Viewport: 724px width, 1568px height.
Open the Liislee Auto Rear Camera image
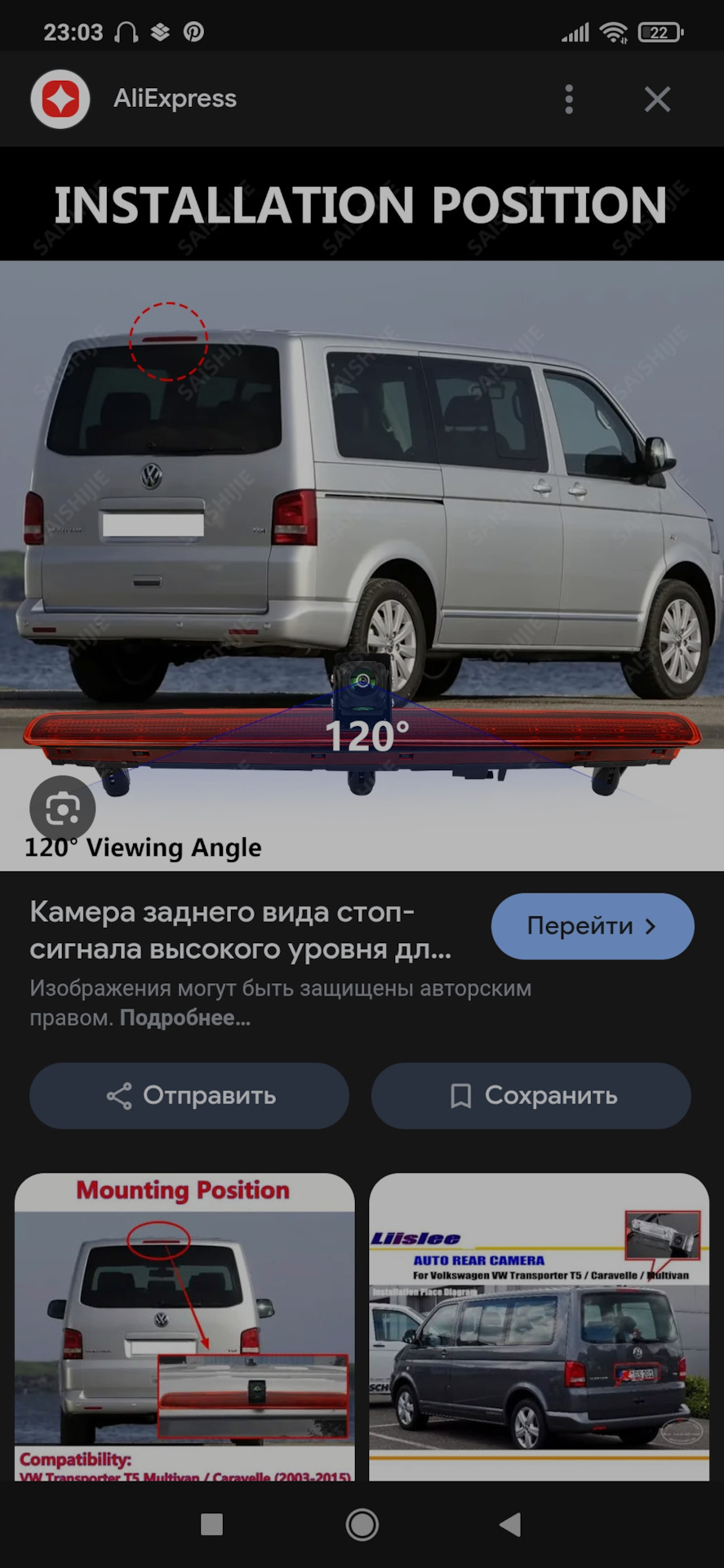[x=539, y=1327]
